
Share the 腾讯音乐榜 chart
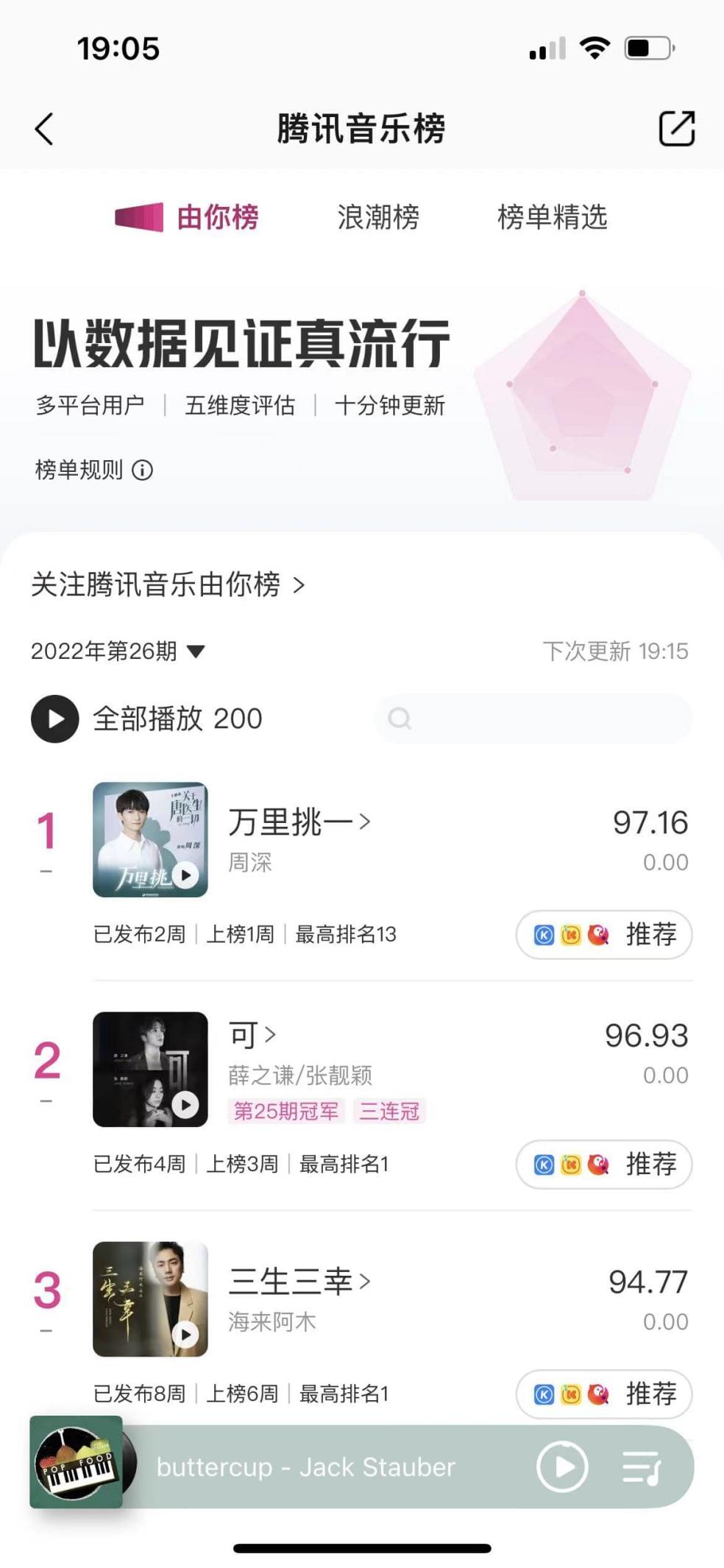tap(676, 129)
